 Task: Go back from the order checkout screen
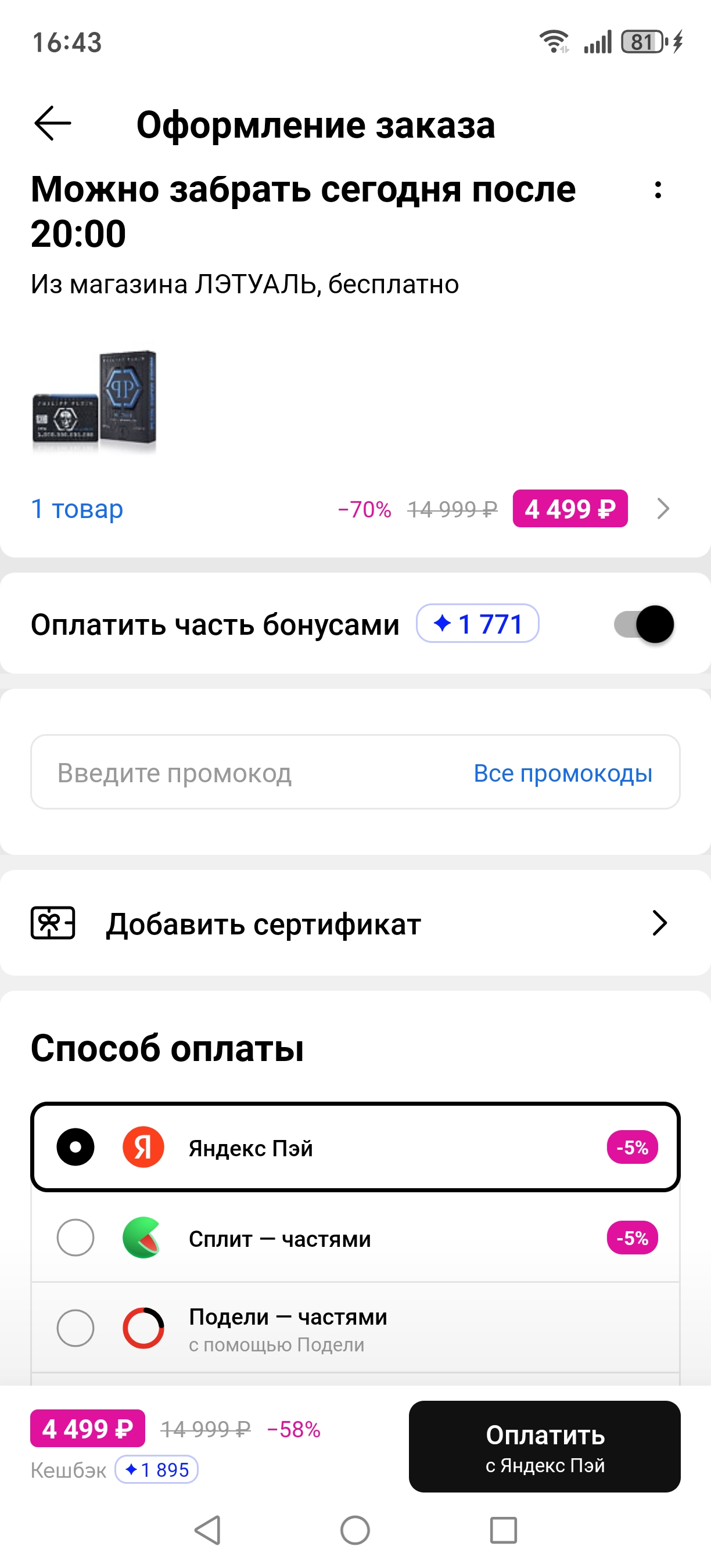click(x=52, y=124)
